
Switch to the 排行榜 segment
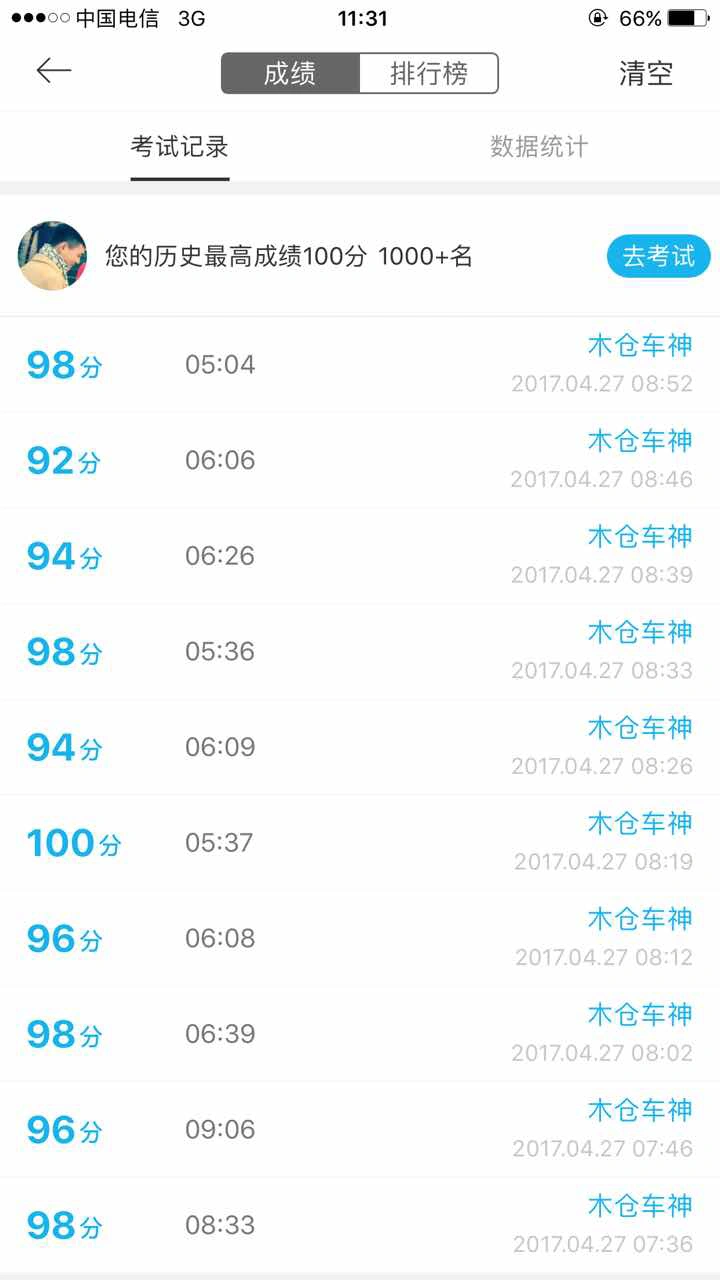pyautogui.click(x=428, y=74)
